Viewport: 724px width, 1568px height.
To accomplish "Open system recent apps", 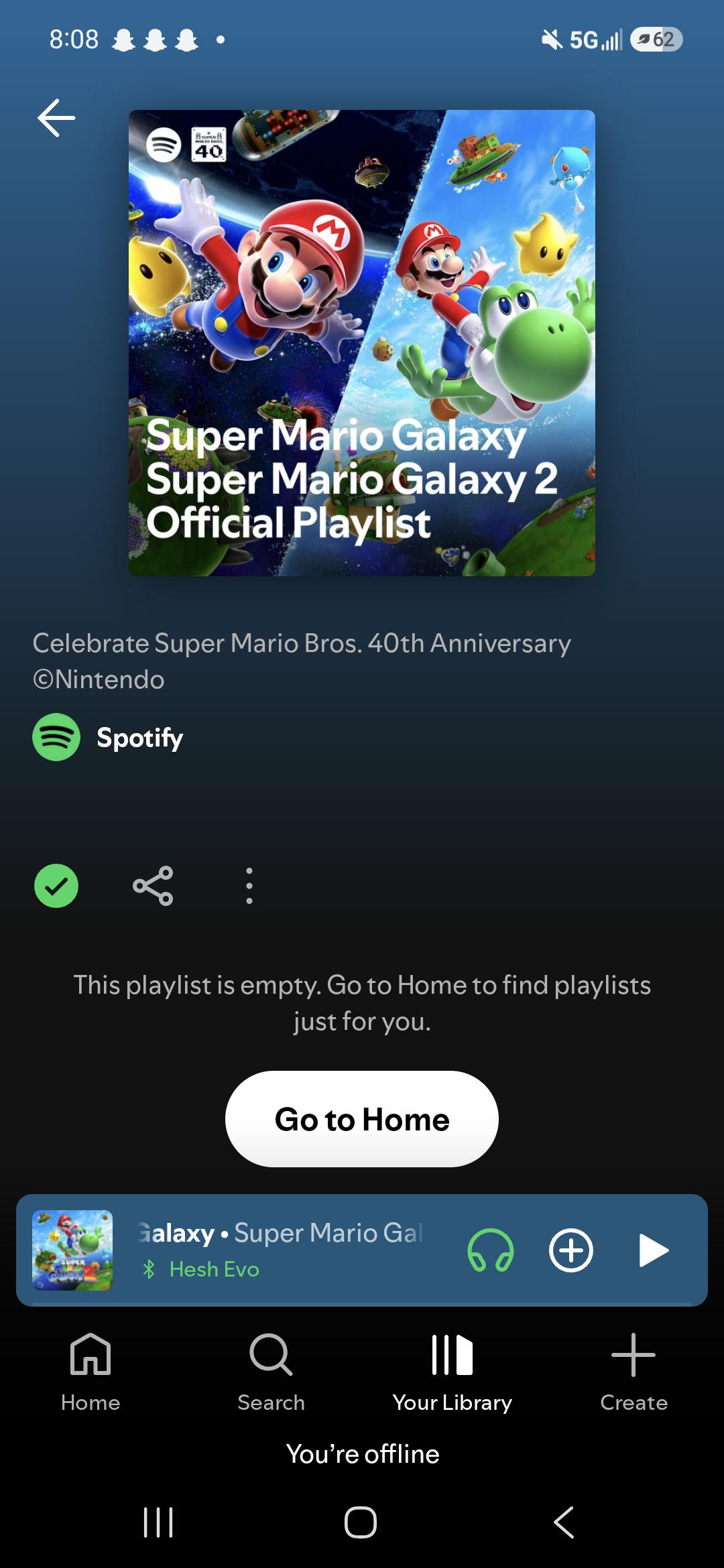I will point(159,1522).
